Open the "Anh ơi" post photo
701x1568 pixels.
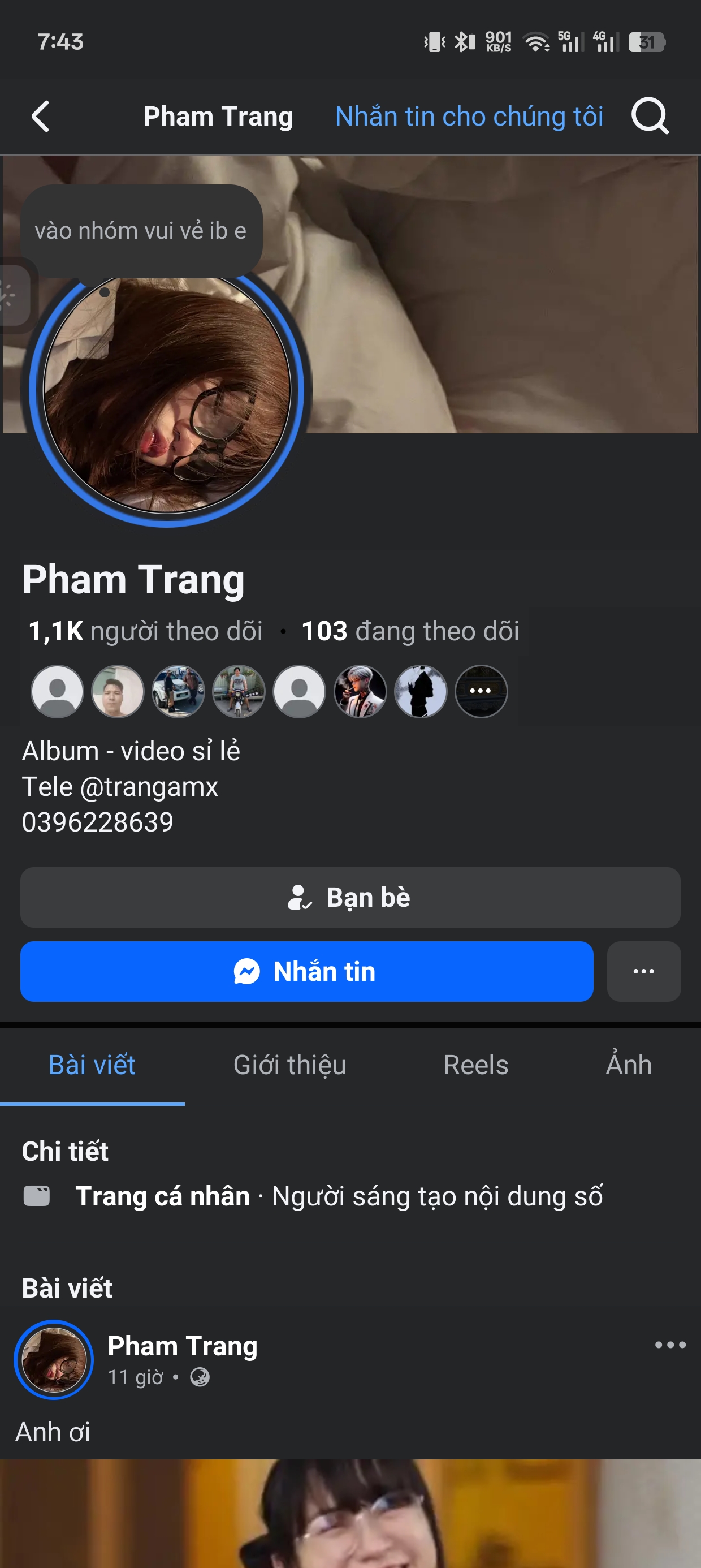(x=350, y=1515)
